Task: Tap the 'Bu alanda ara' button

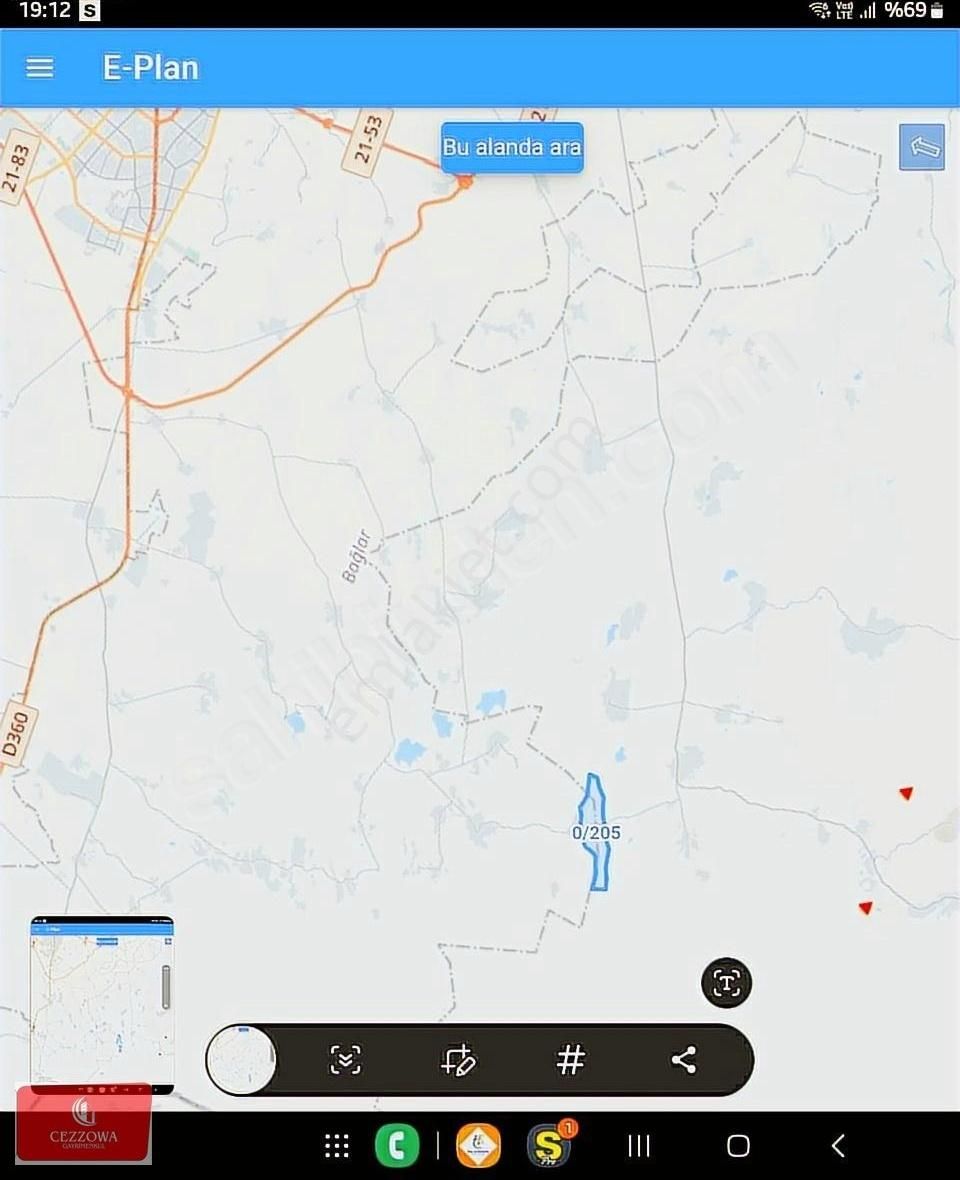Action: coord(512,147)
